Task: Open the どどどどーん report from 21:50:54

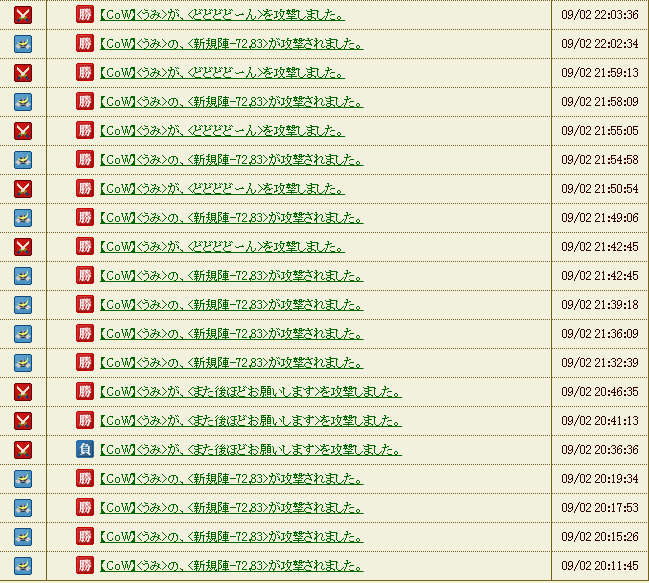Action: point(221,189)
